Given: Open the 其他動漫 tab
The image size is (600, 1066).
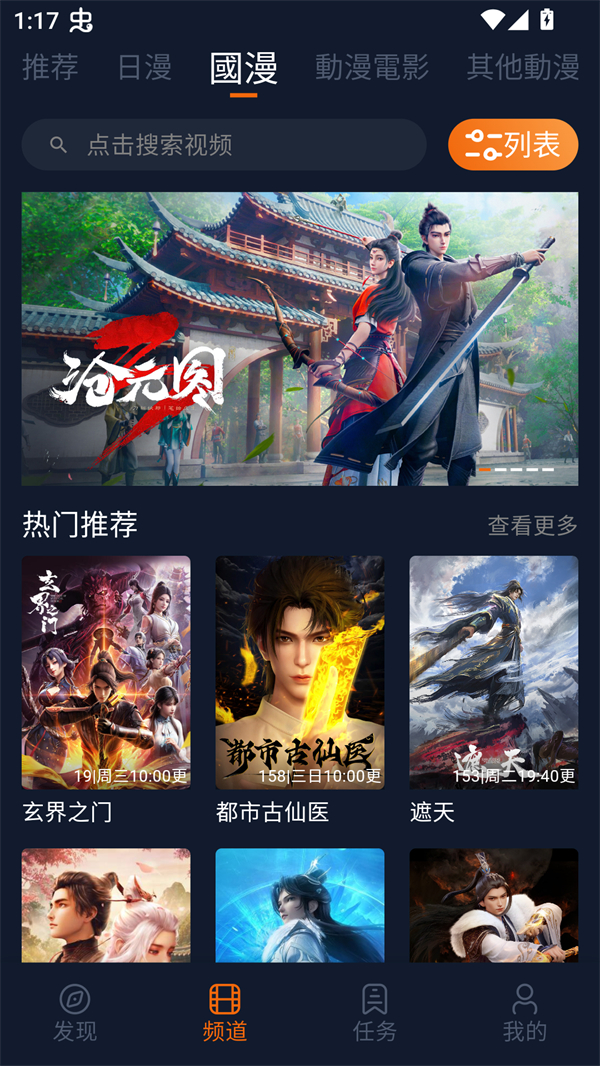Looking at the screenshot, I should (x=522, y=67).
